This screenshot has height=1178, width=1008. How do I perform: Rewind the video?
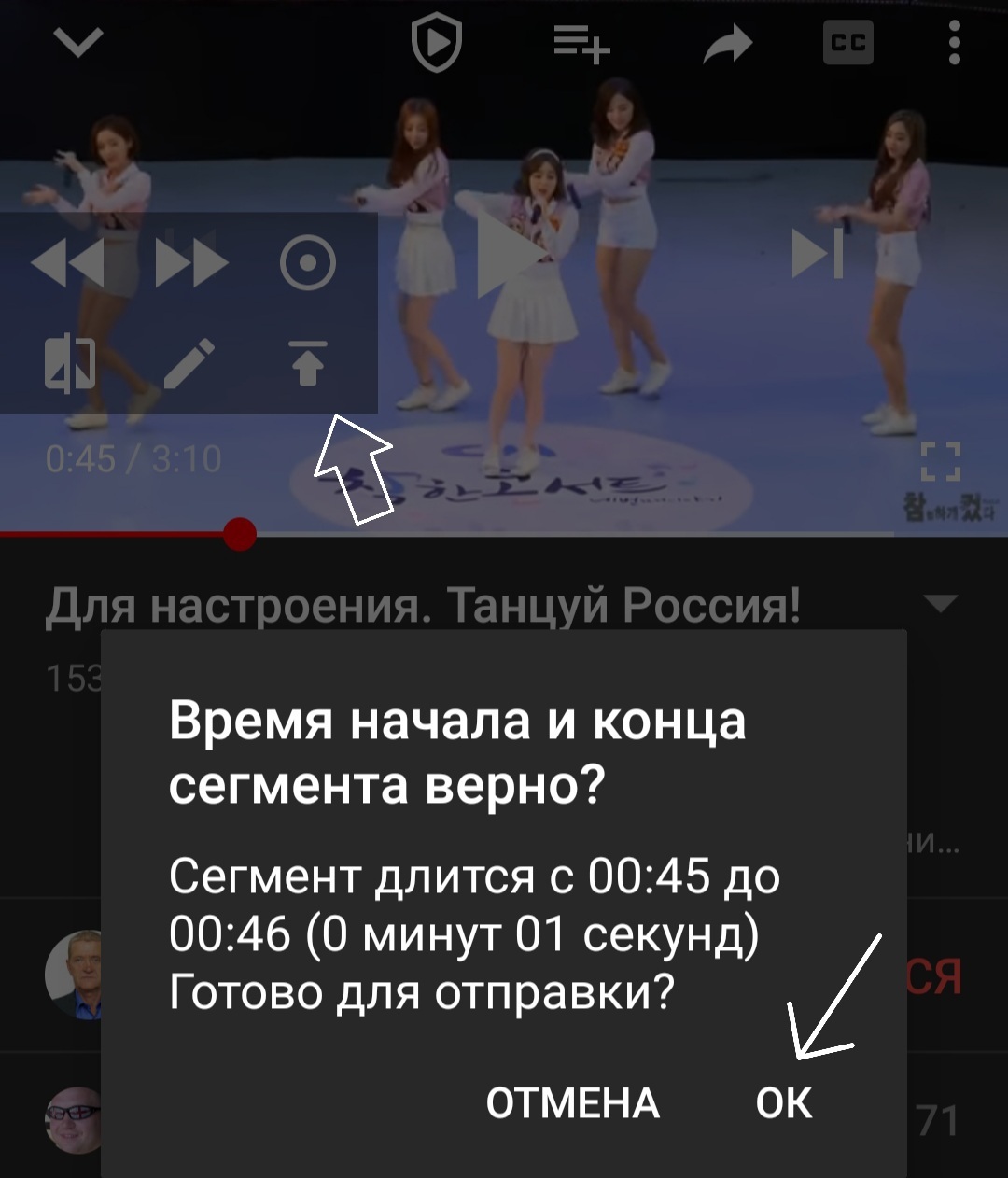click(67, 264)
